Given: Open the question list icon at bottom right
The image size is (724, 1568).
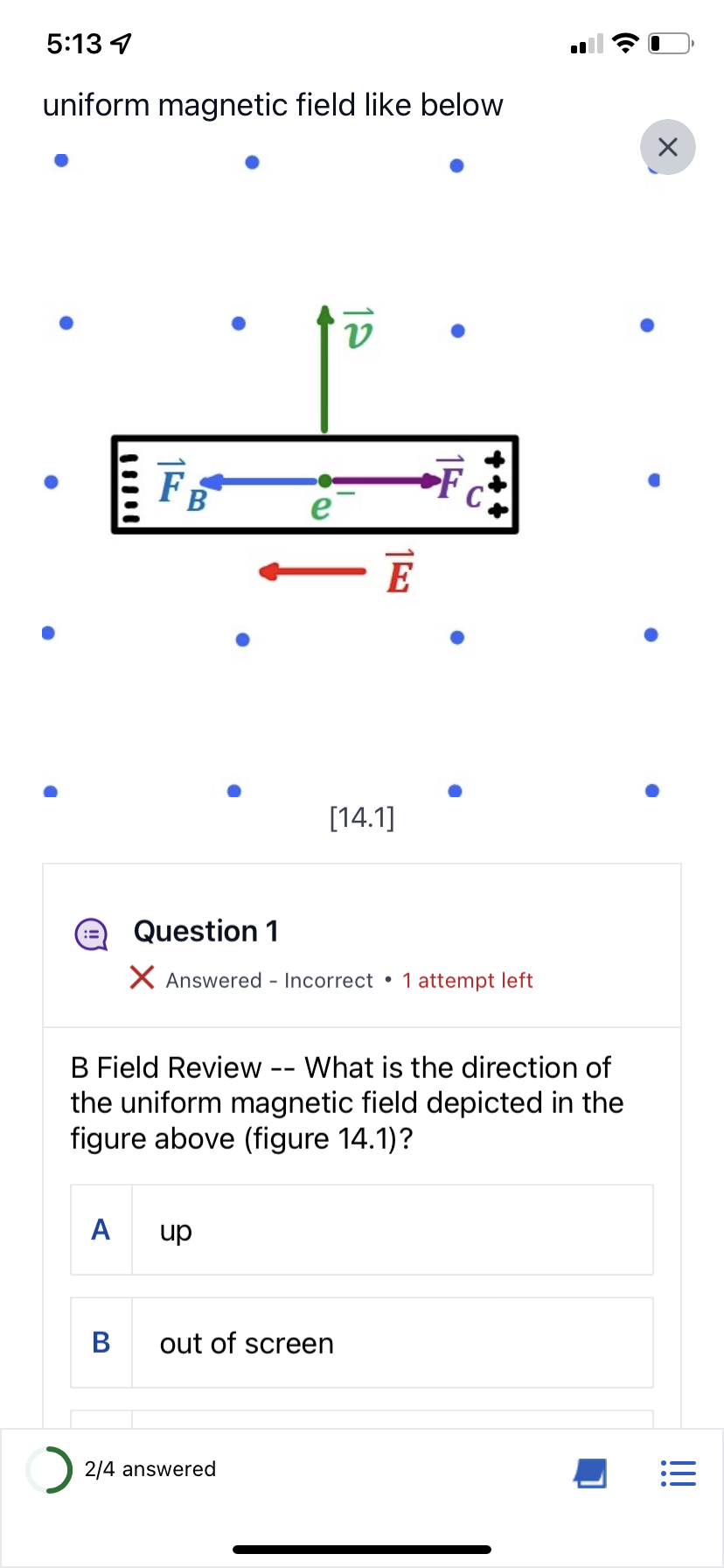Looking at the screenshot, I should pyautogui.click(x=678, y=1473).
